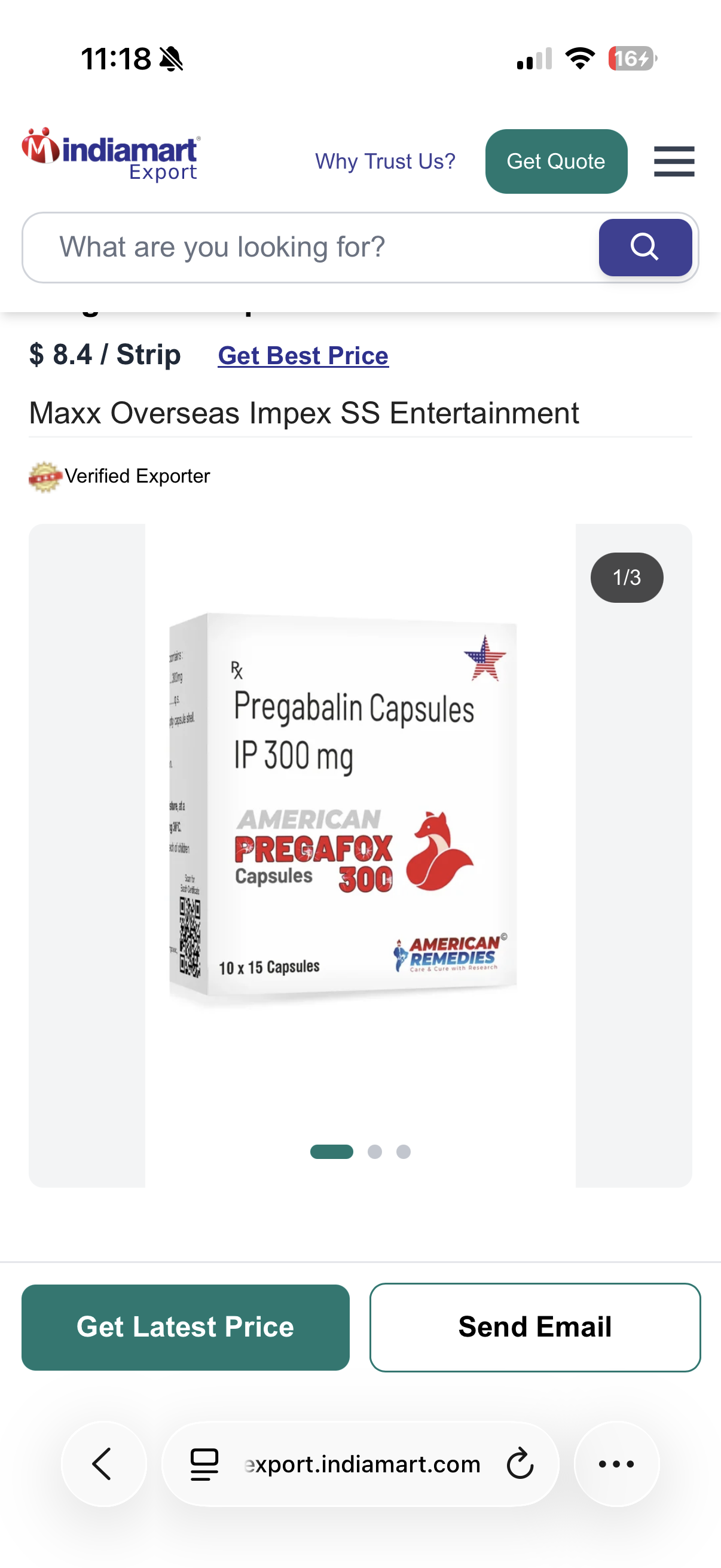This screenshot has height=1568, width=721.
Task: Go back with the browser back arrow
Action: (103, 1463)
